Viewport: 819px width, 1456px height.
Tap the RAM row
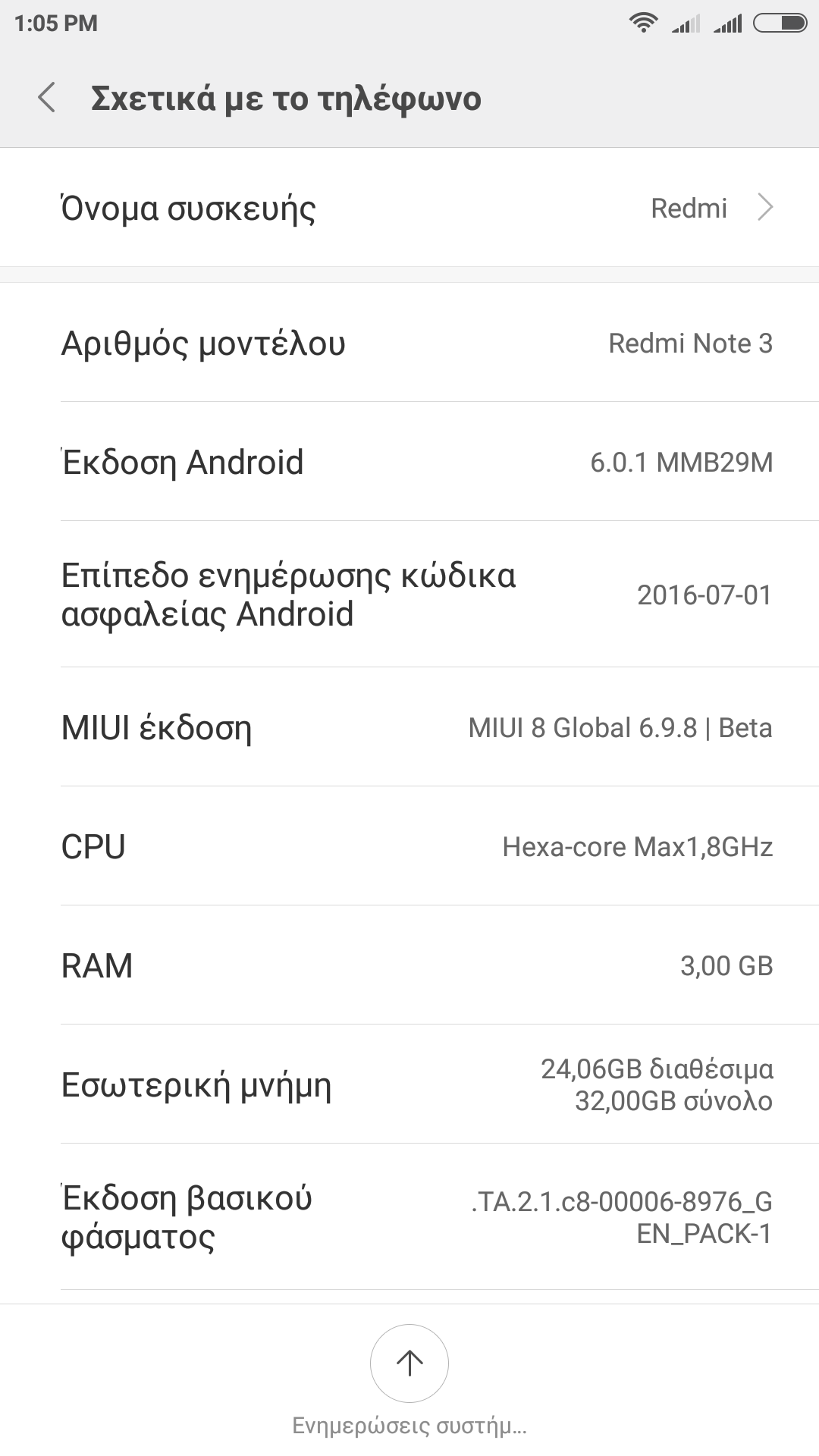[409, 965]
